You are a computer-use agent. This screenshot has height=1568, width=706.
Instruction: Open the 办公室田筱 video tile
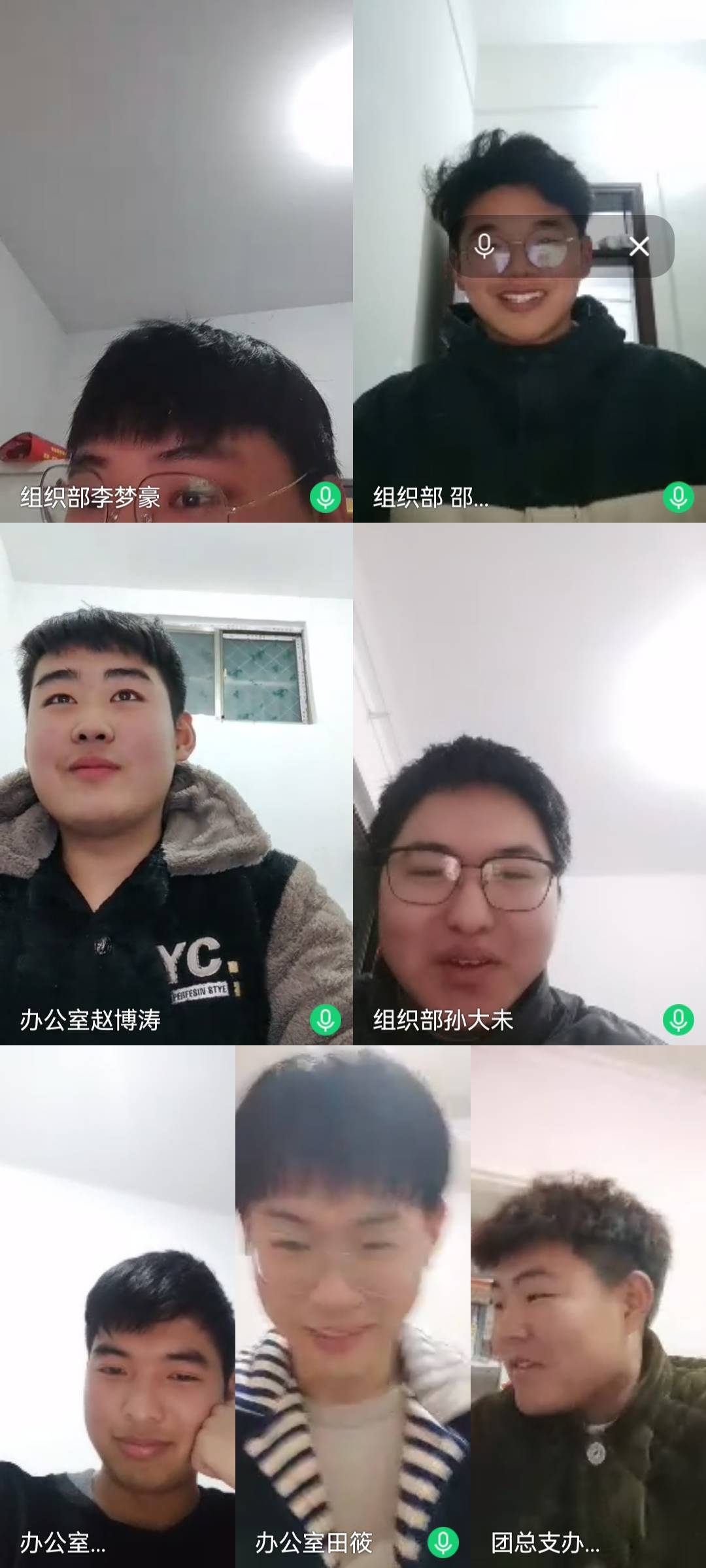click(353, 1307)
